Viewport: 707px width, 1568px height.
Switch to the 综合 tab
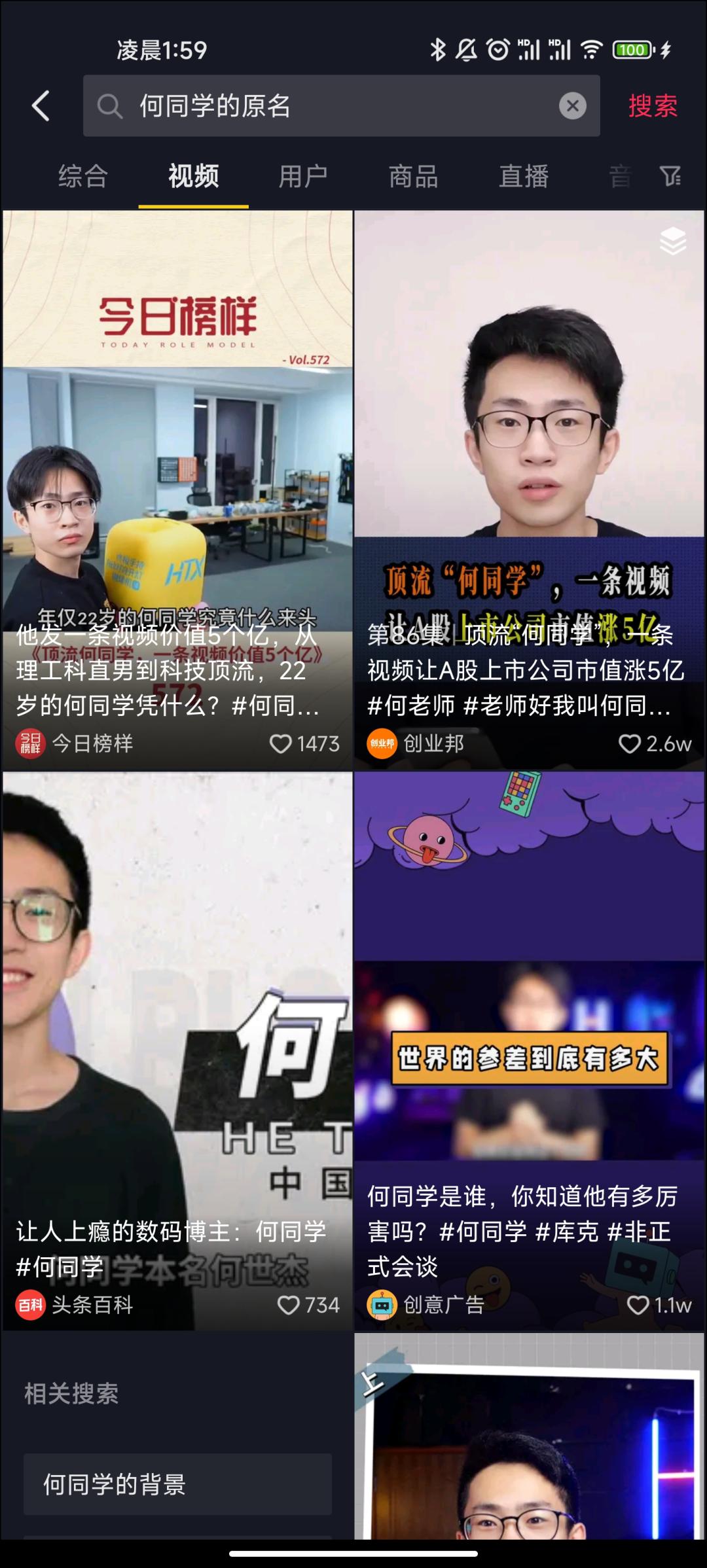[x=83, y=177]
